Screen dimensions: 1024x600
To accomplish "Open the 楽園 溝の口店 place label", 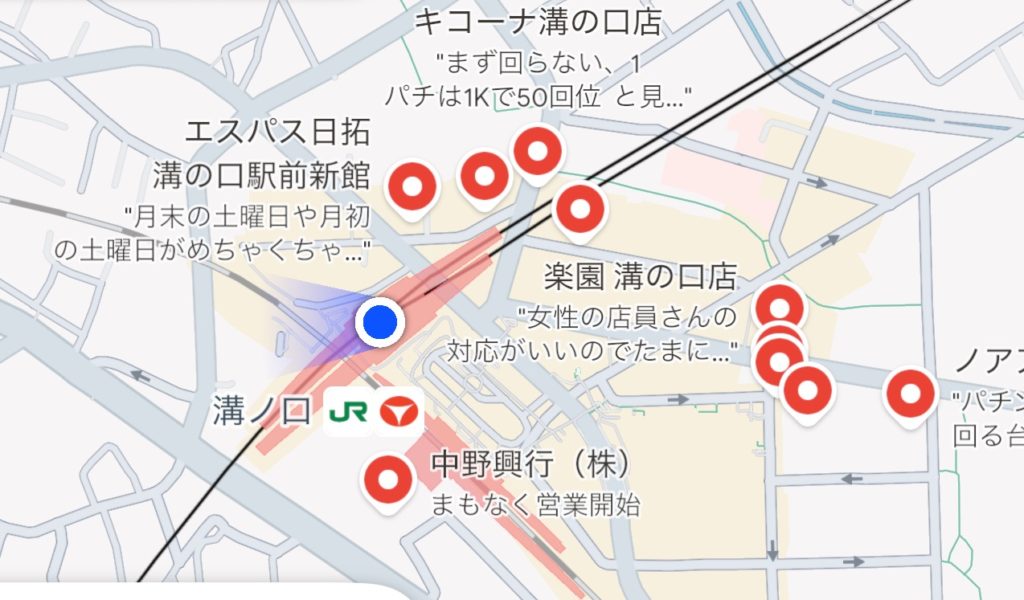I will click(x=640, y=274).
